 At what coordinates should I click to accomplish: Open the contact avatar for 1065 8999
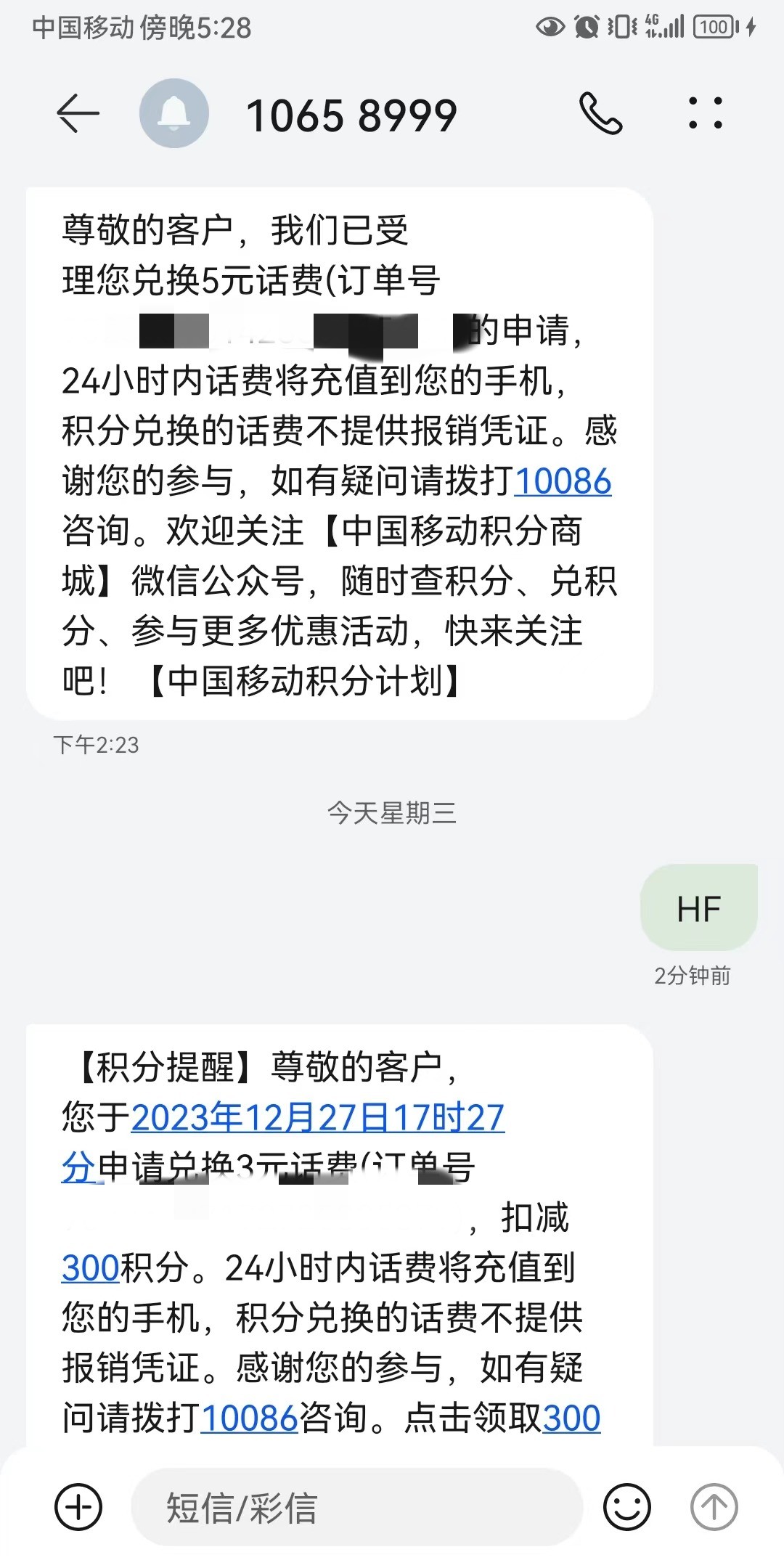174,114
